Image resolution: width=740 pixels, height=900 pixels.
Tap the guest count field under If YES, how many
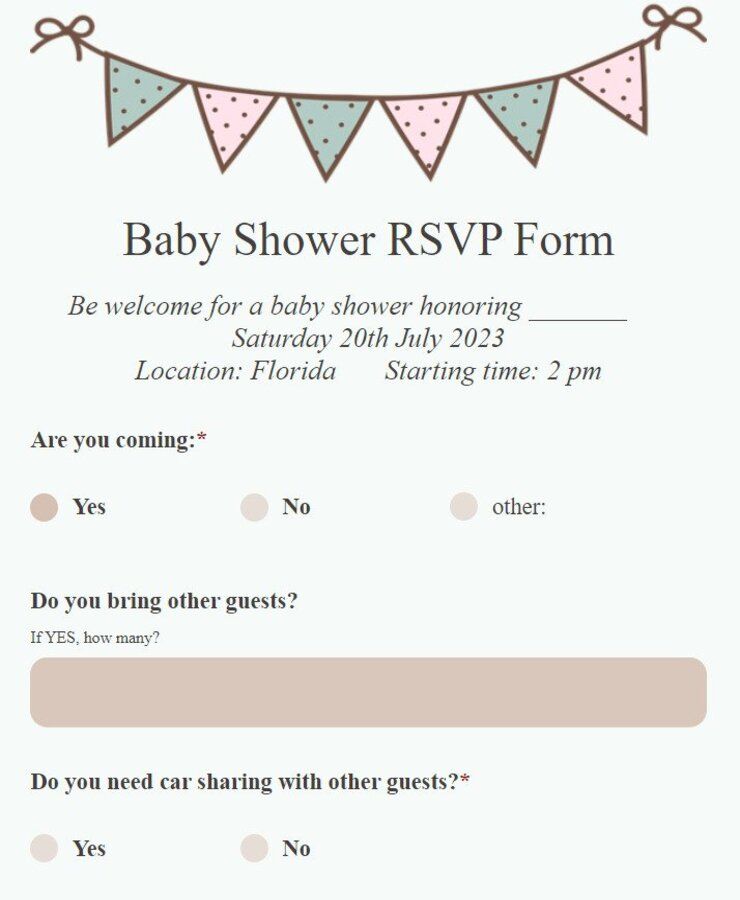click(x=368, y=692)
